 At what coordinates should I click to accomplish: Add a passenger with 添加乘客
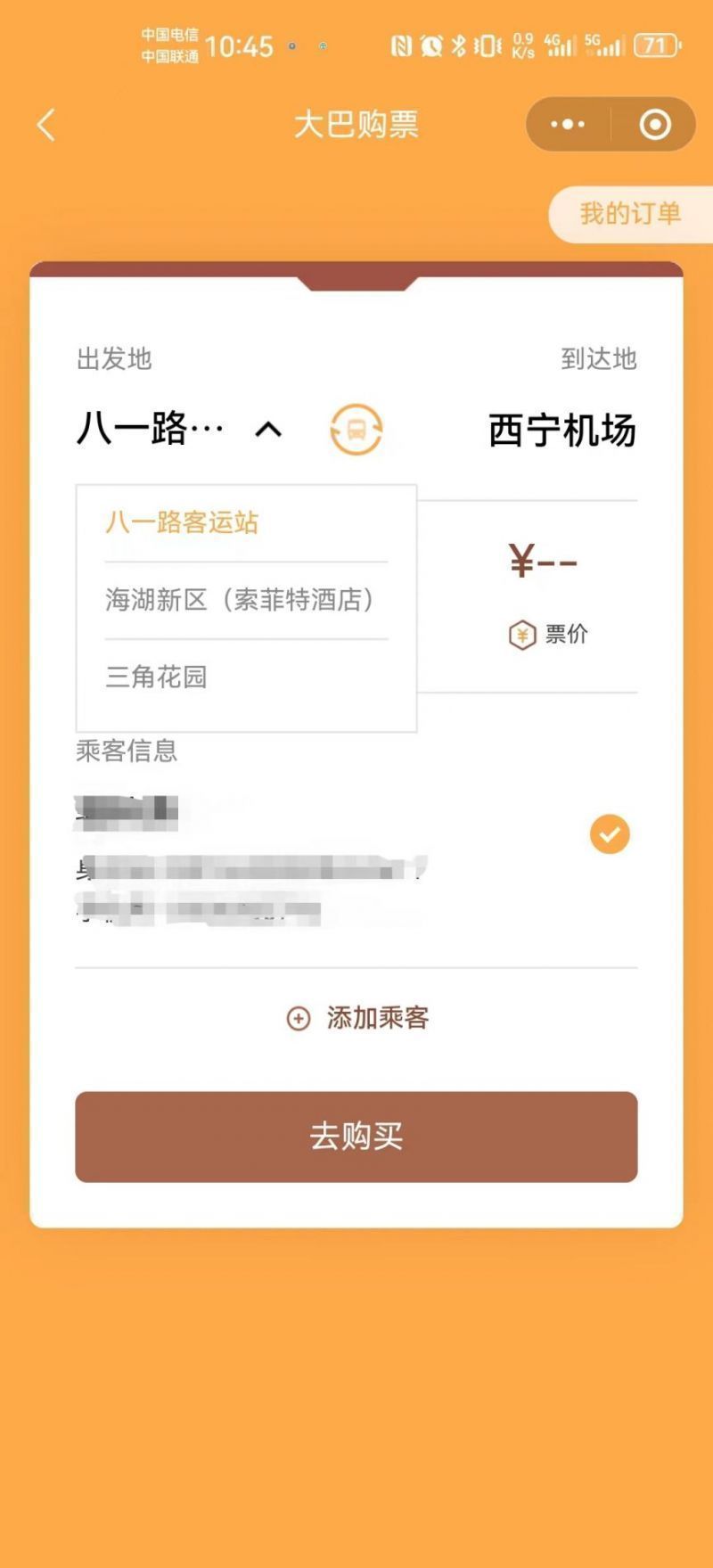[x=357, y=1018]
